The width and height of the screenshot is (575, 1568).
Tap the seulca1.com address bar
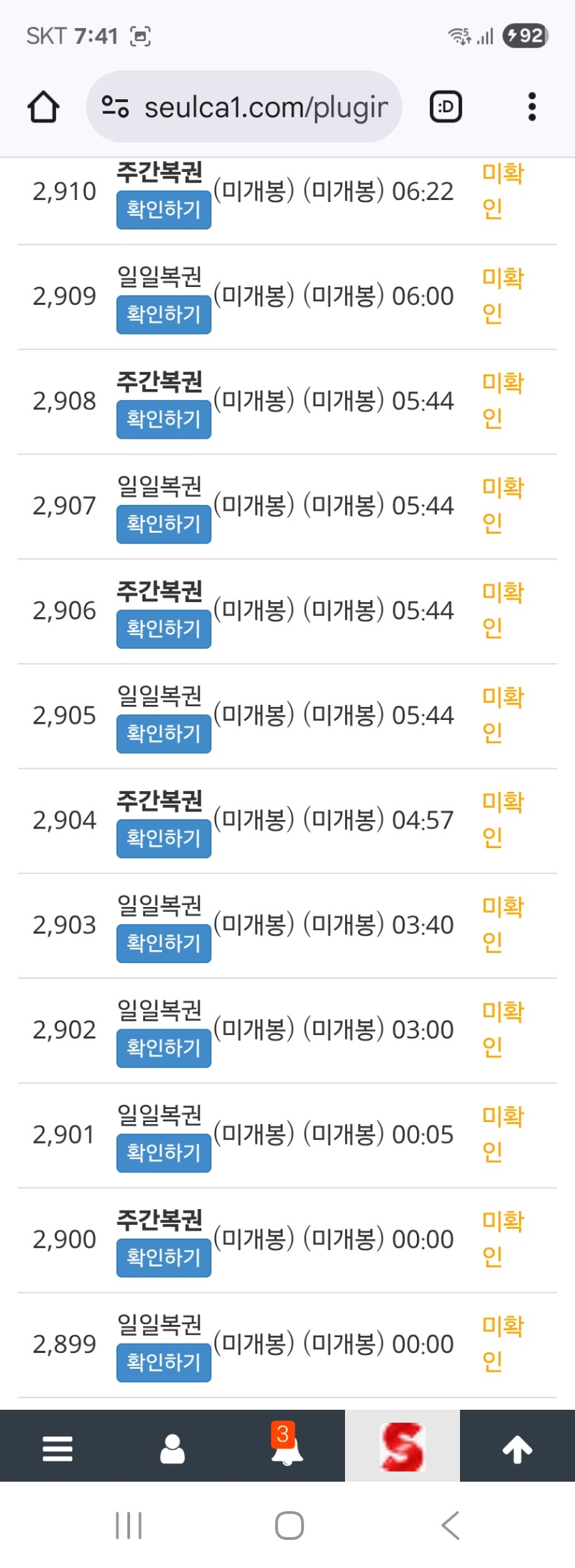coord(244,107)
